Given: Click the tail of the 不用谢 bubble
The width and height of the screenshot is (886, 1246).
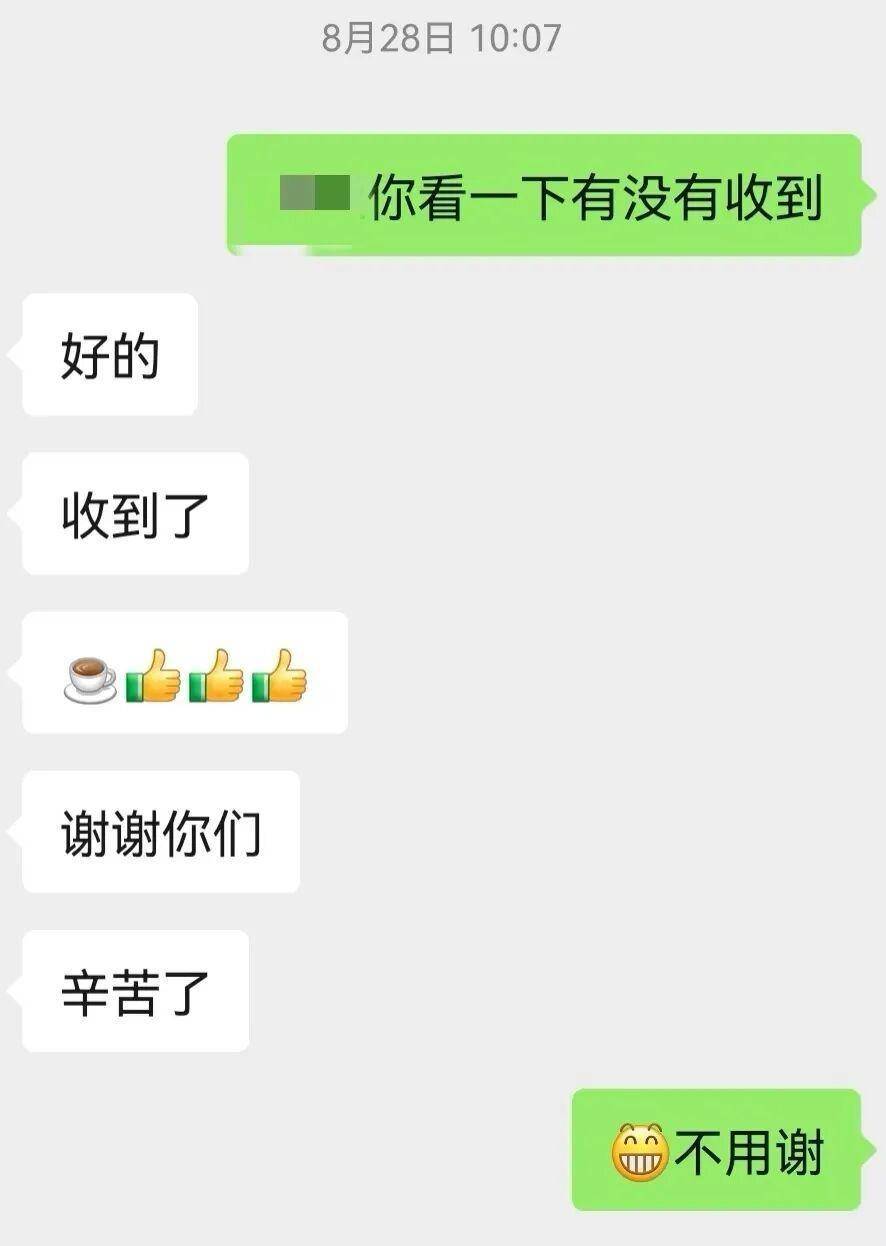Looking at the screenshot, I should [868, 1152].
